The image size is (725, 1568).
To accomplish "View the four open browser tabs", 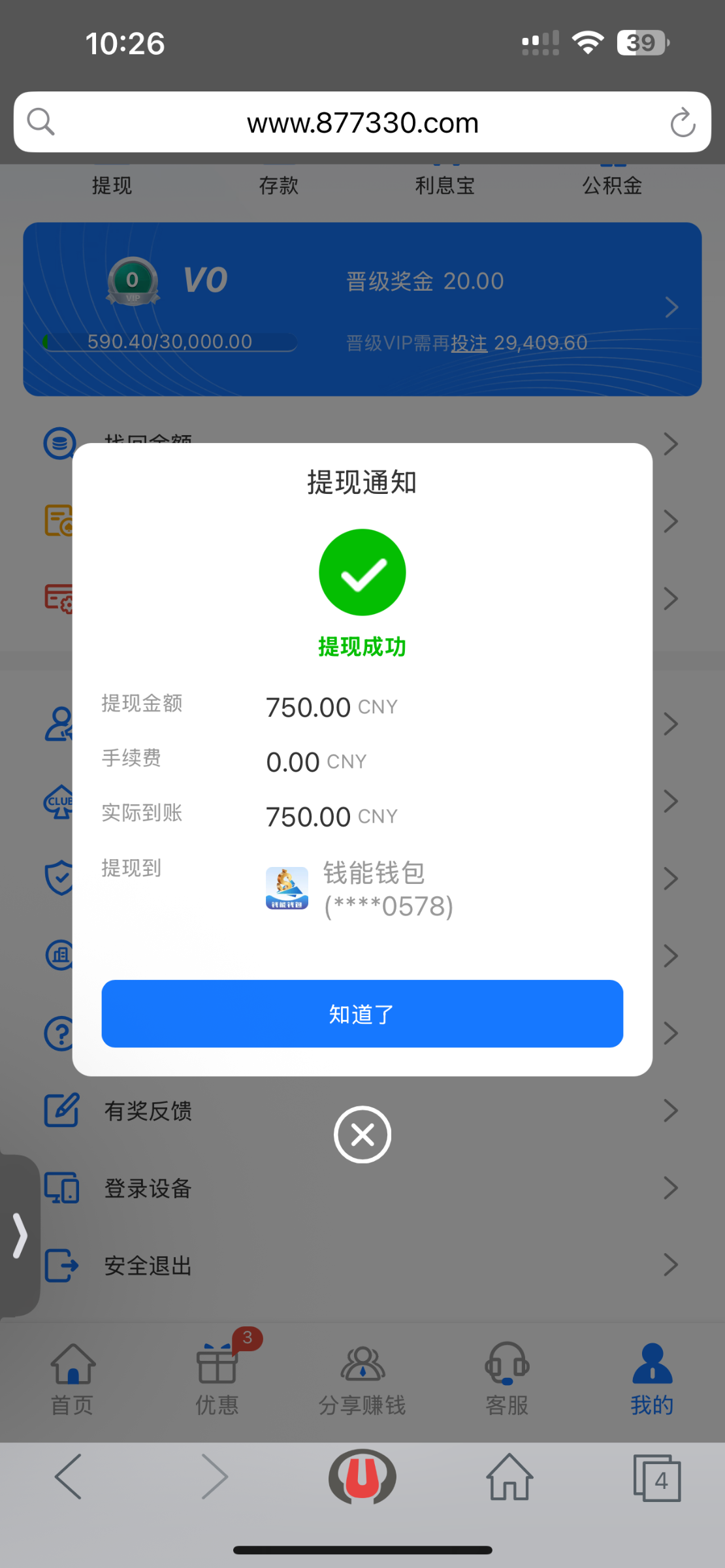I will pyautogui.click(x=657, y=1478).
